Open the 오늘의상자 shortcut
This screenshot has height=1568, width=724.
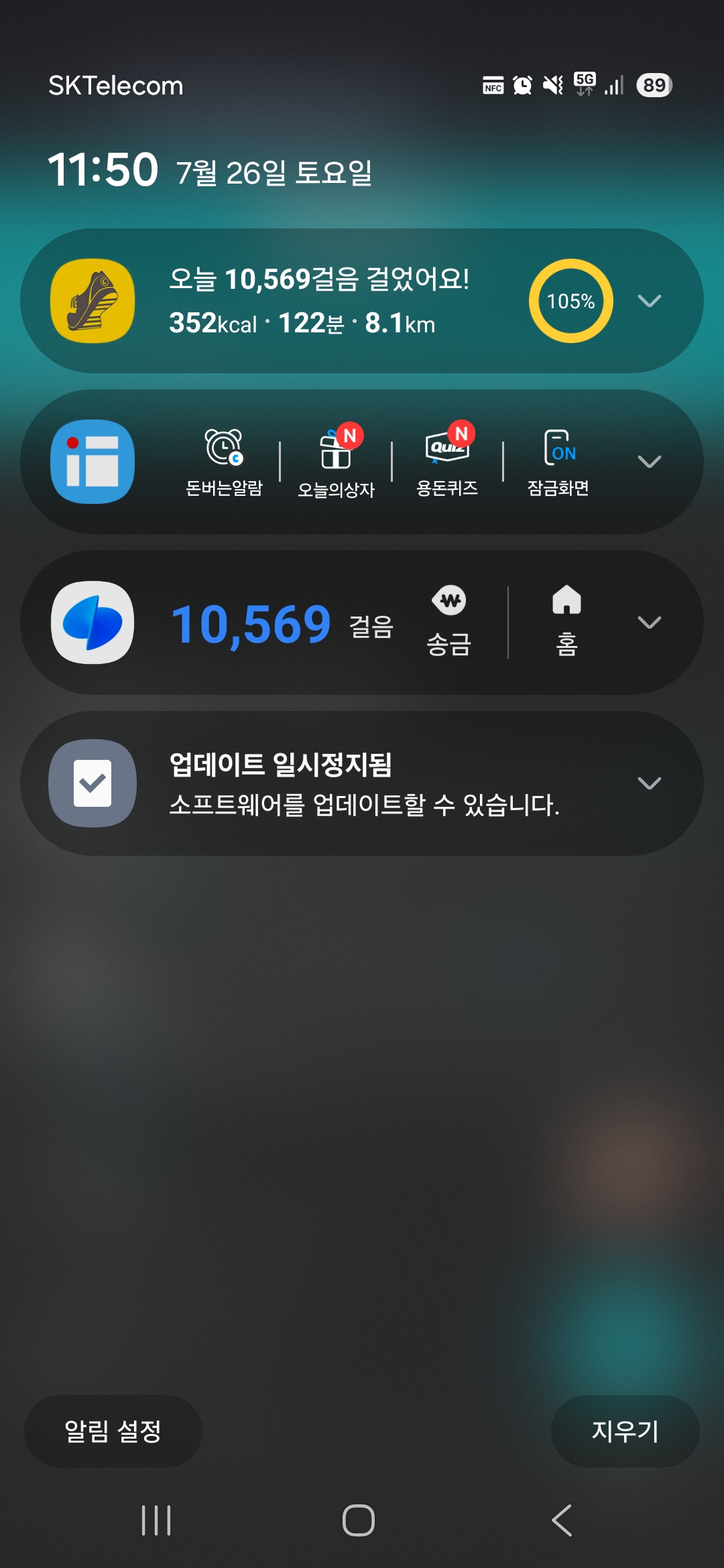point(336,462)
